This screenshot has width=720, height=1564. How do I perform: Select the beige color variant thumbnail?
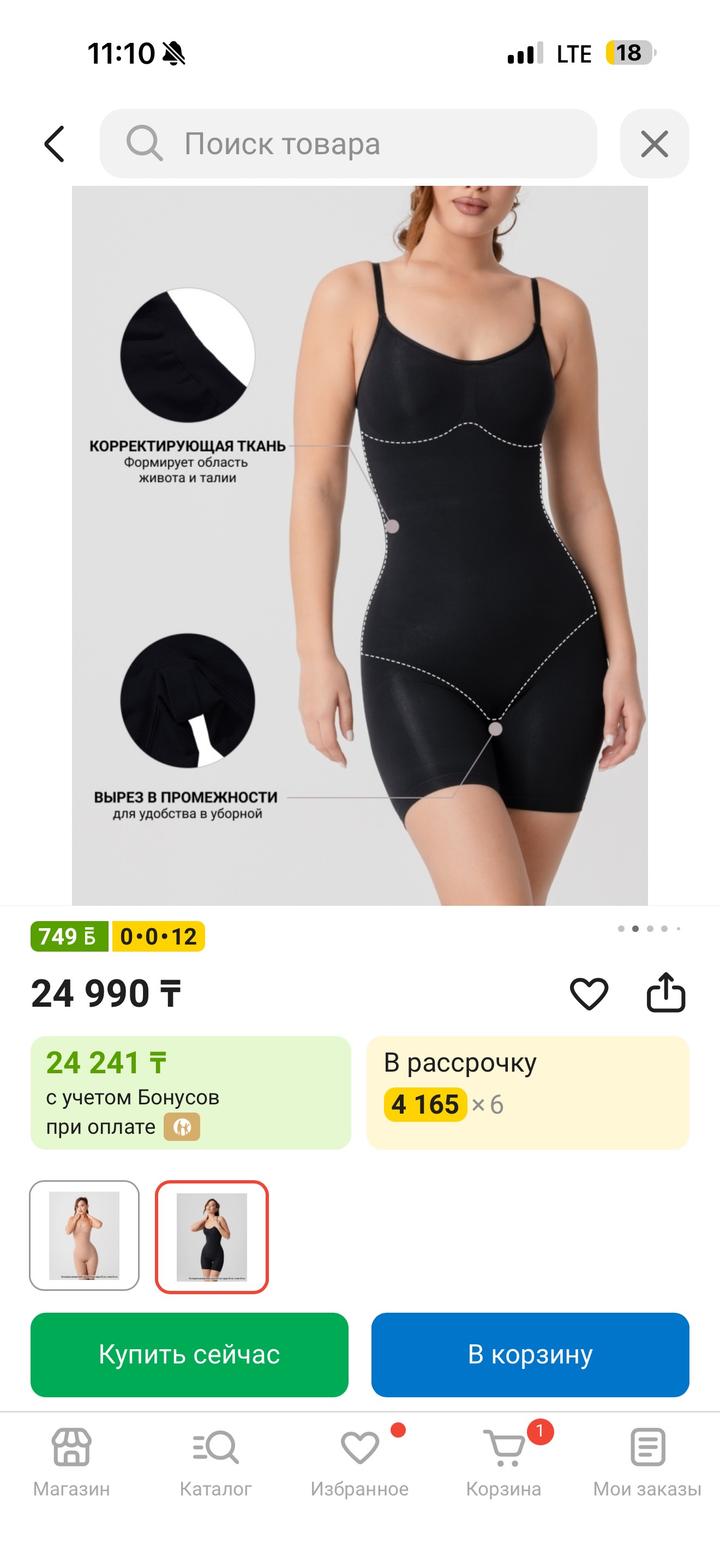pyautogui.click(x=84, y=1236)
